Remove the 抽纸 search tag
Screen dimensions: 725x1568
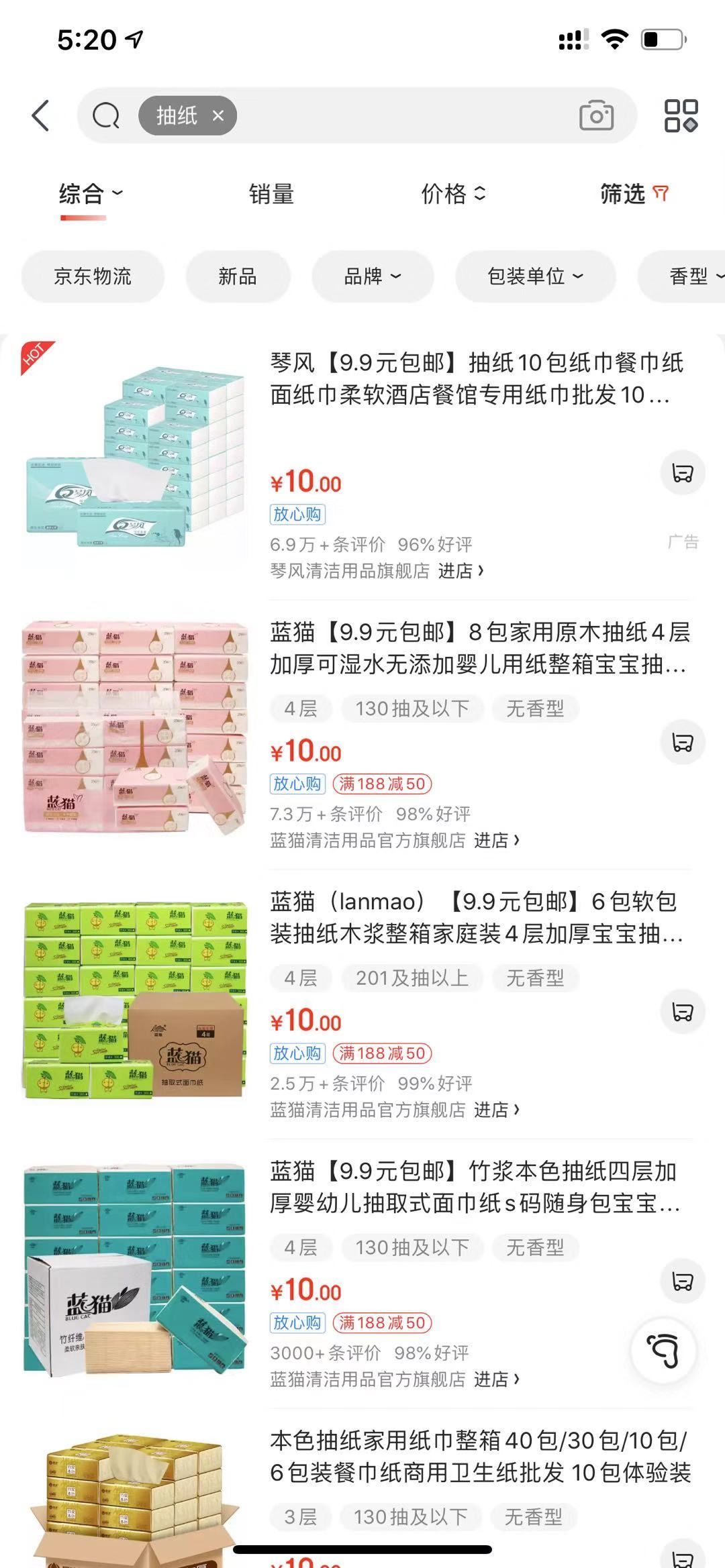[218, 115]
